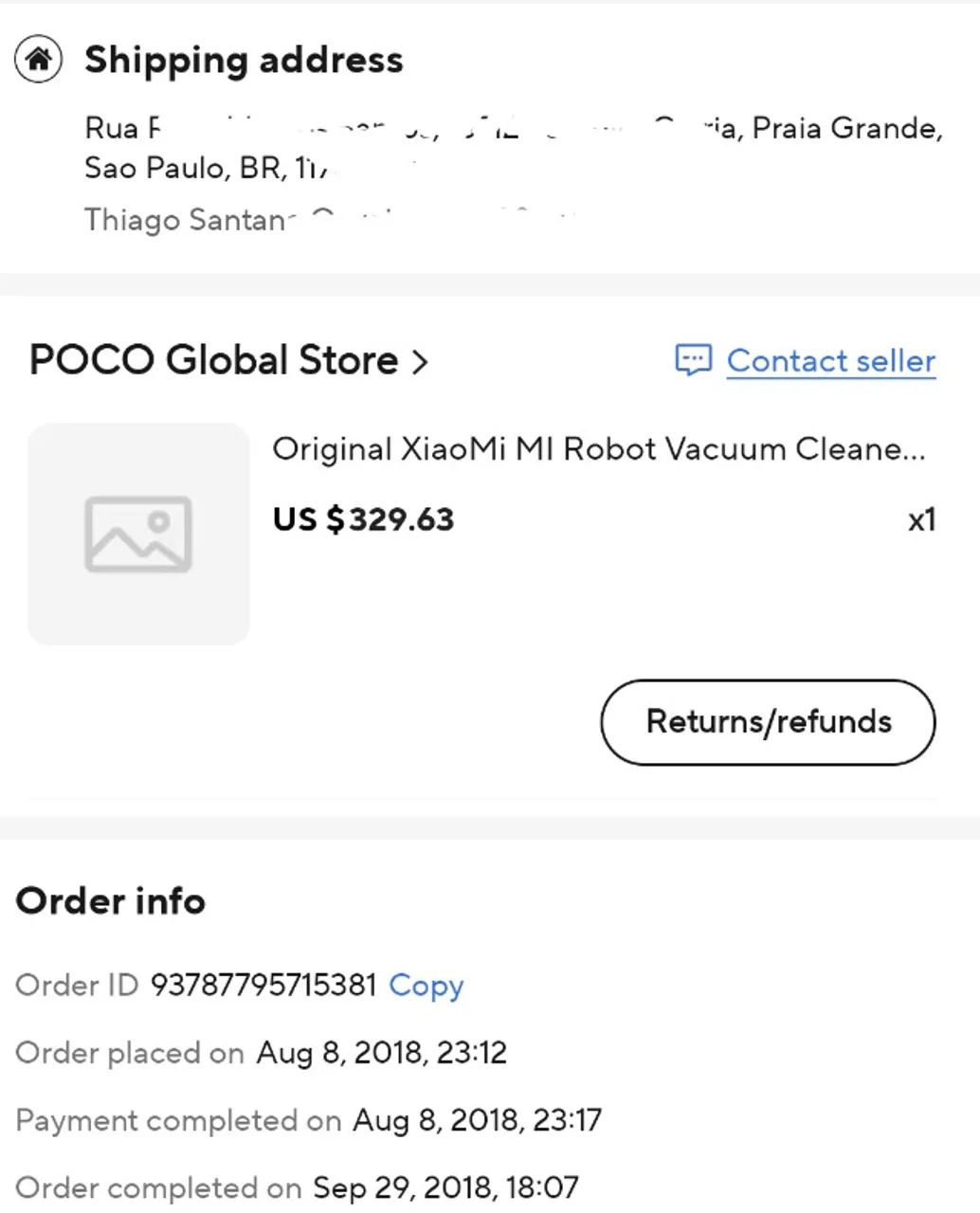Expand the POCO Global Store chevron
The height and width of the screenshot is (1213, 980).
420,362
